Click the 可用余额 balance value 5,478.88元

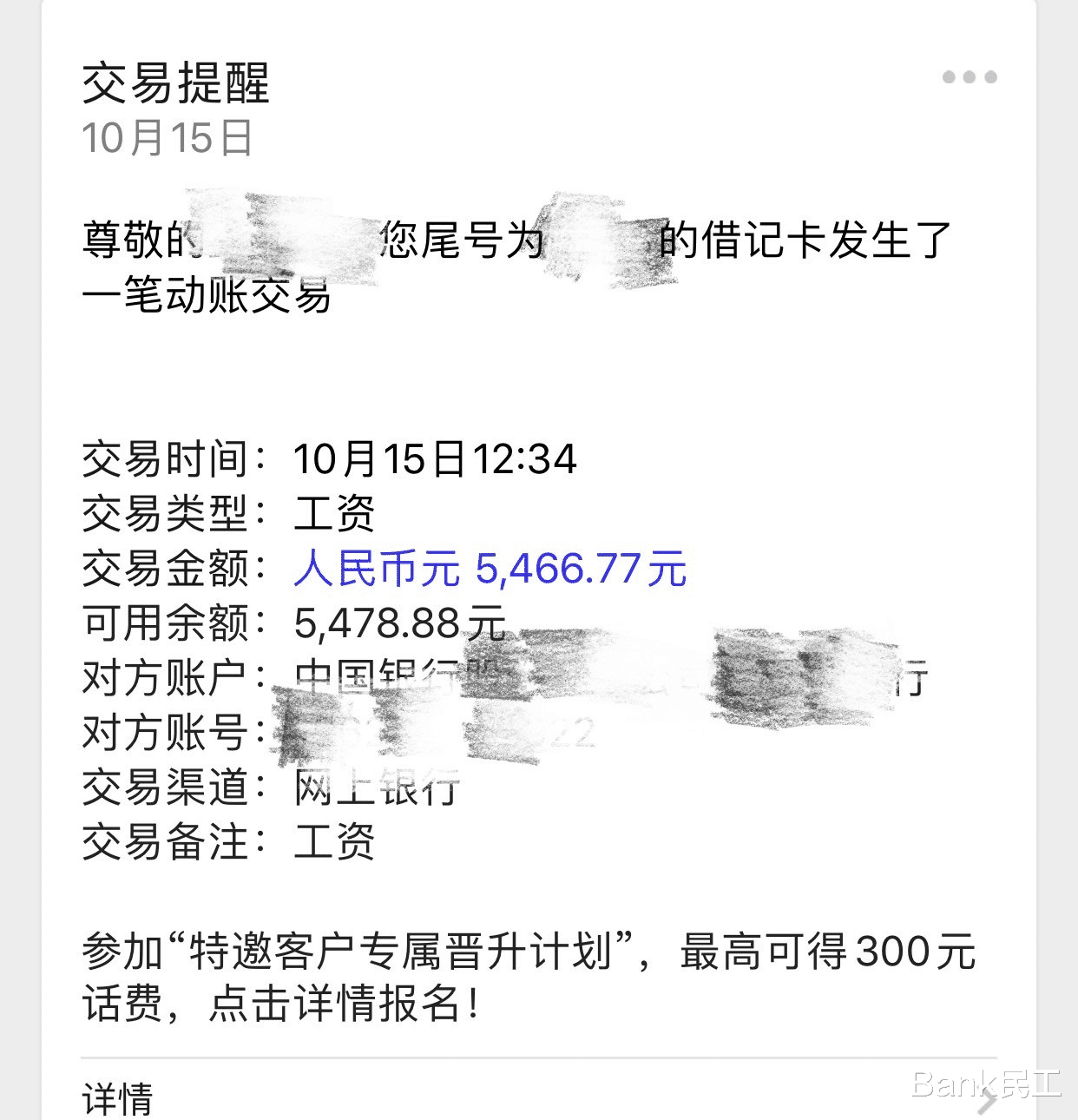click(399, 623)
